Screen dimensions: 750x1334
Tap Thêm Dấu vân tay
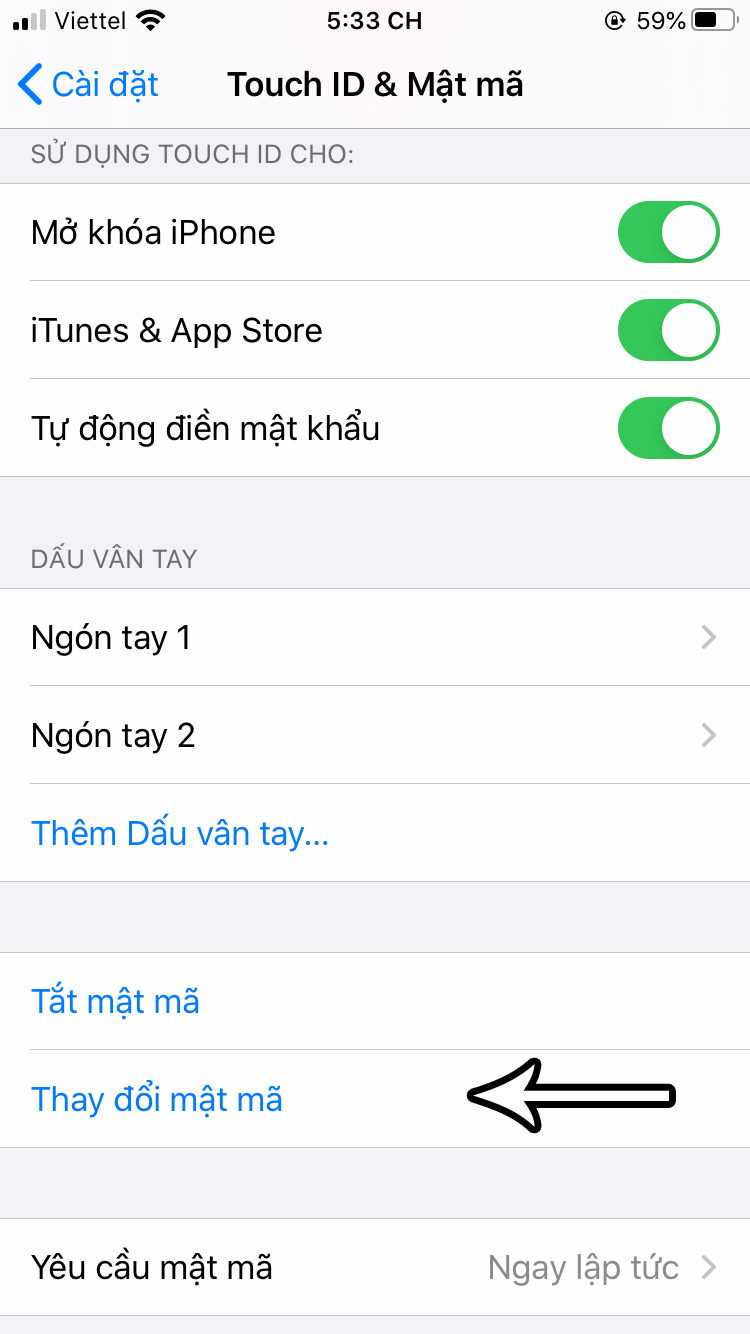click(x=180, y=833)
